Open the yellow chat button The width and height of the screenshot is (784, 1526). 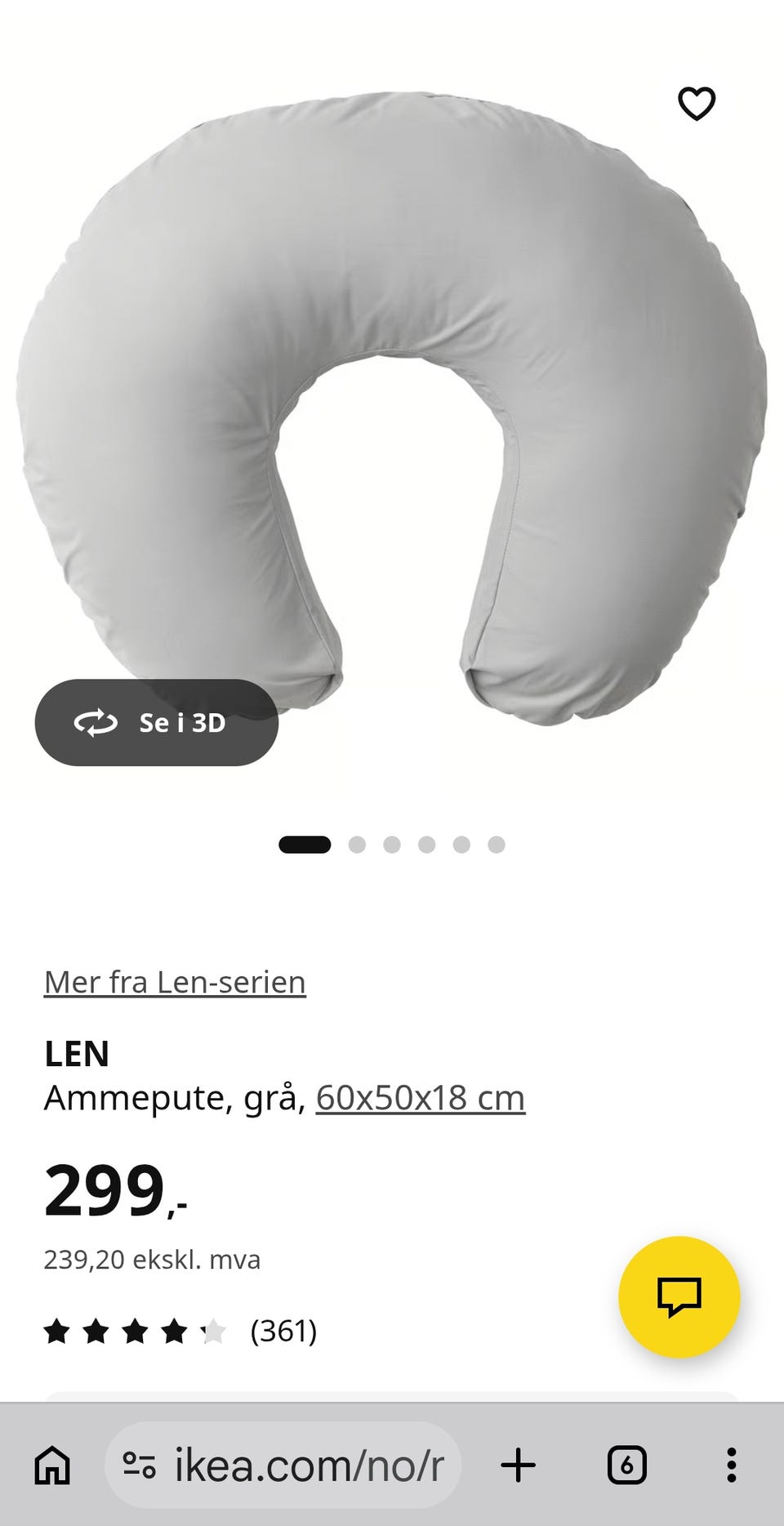[x=679, y=1296]
